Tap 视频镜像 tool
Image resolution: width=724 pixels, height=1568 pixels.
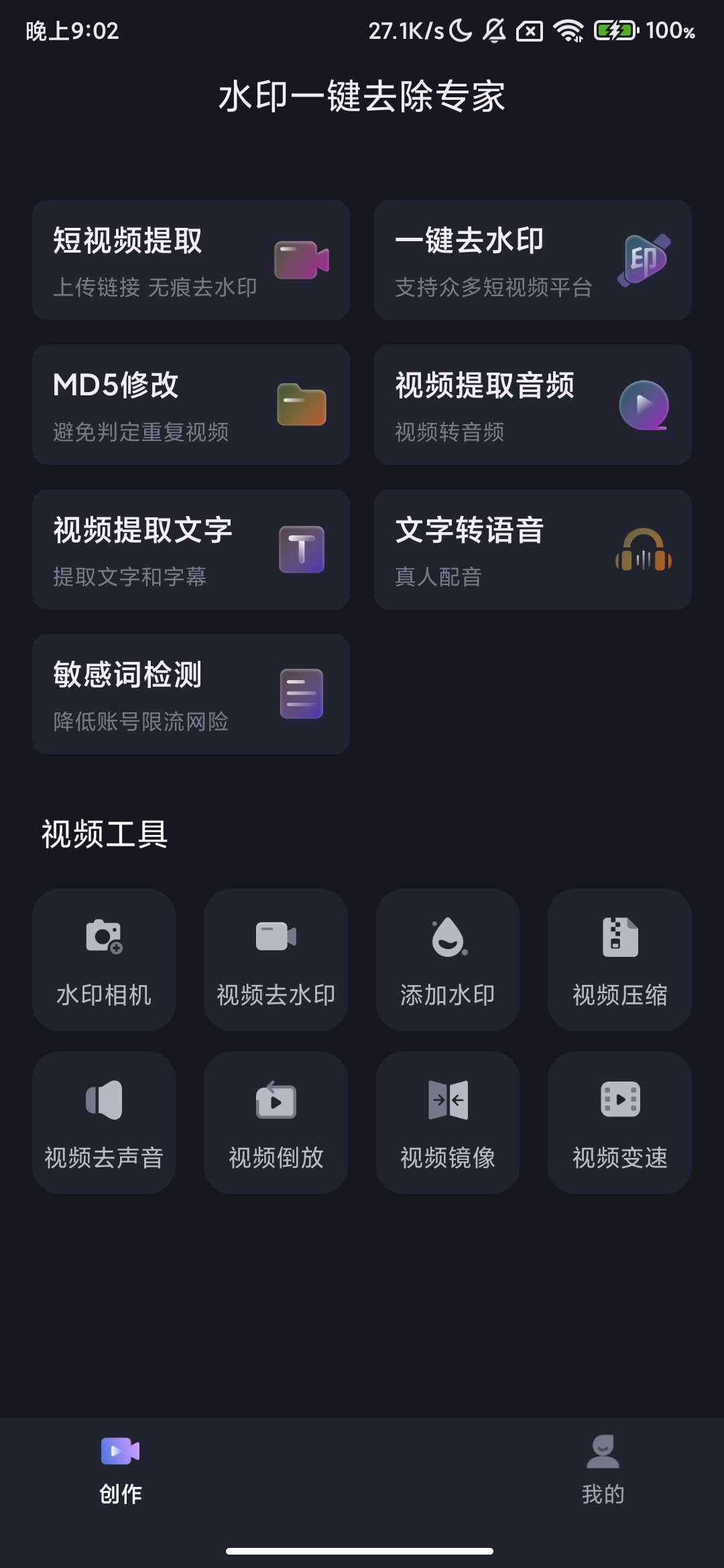[448, 1122]
